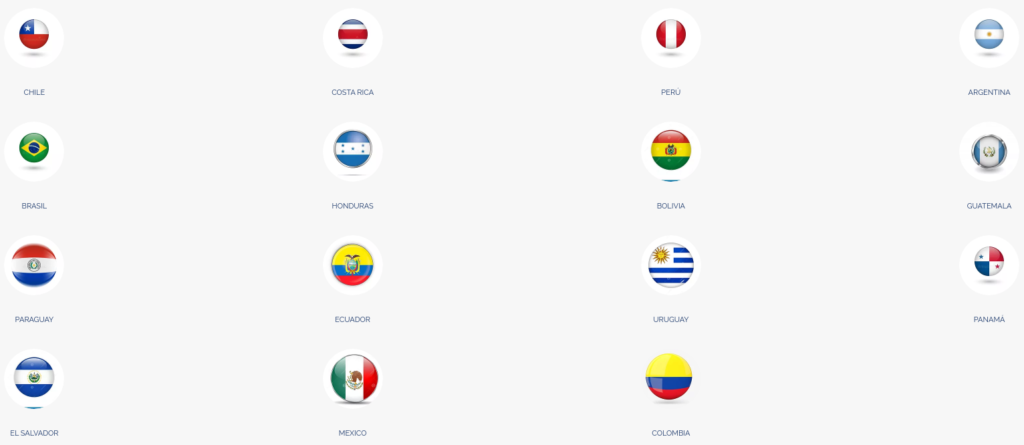Open the Brasil country option
This screenshot has width=1024, height=445.
(34, 150)
